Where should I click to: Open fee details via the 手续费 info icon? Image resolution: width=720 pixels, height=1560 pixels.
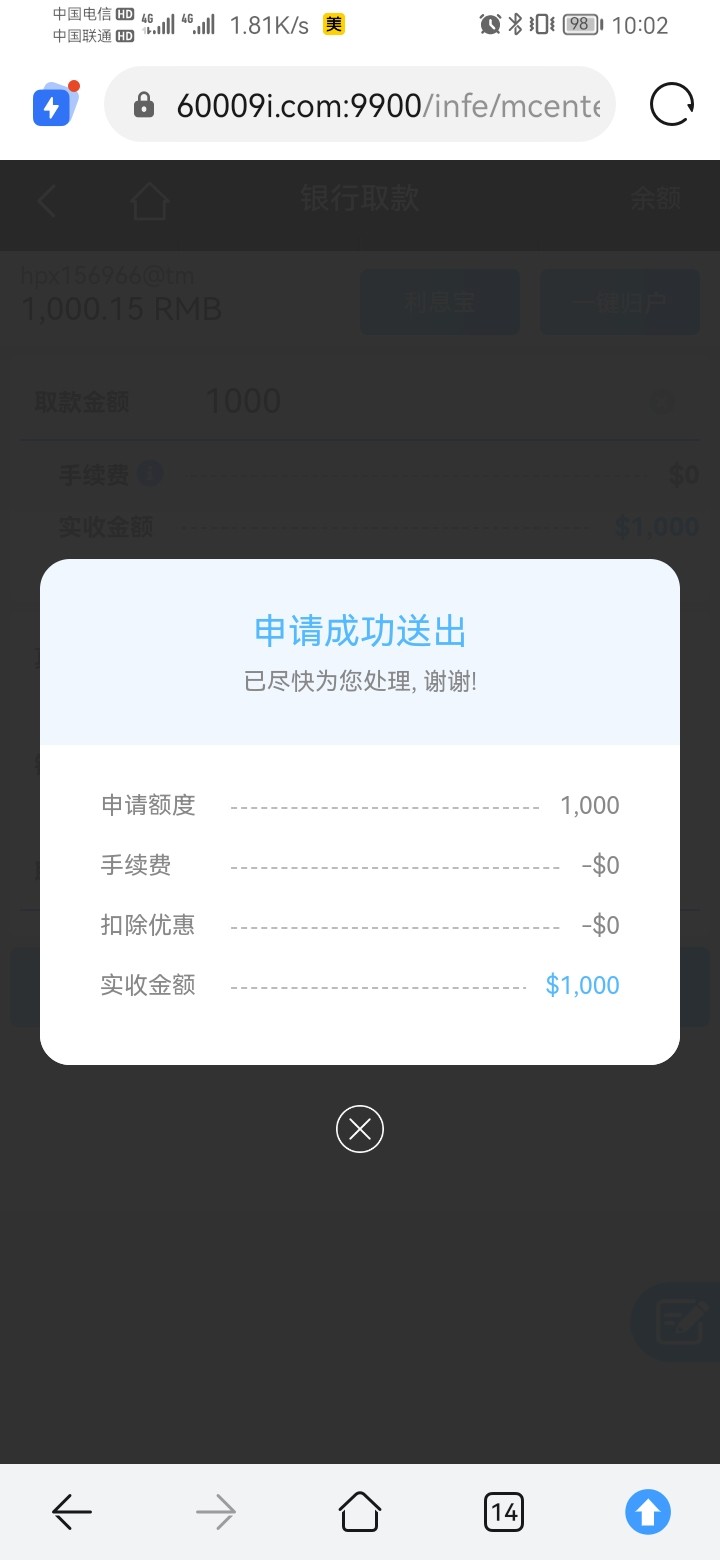click(x=148, y=475)
